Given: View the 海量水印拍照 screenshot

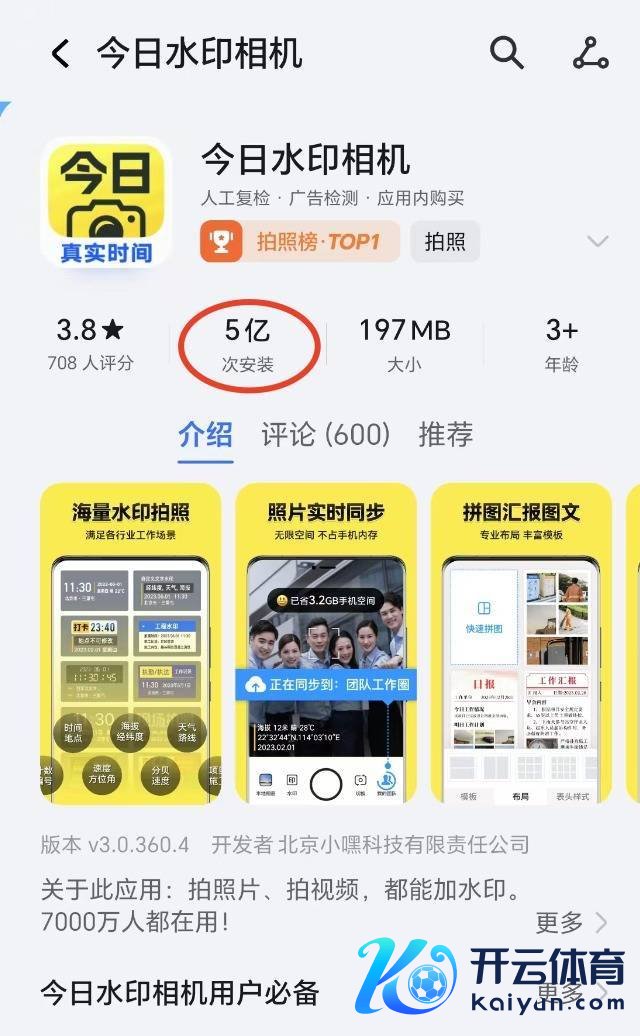Looking at the screenshot, I should click(x=130, y=645).
